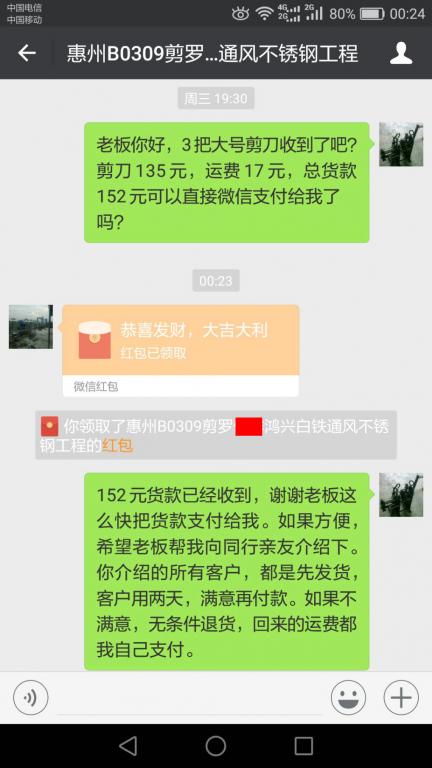Tap the system home button
Screen dimensions: 432x768
pyautogui.click(x=216, y=746)
